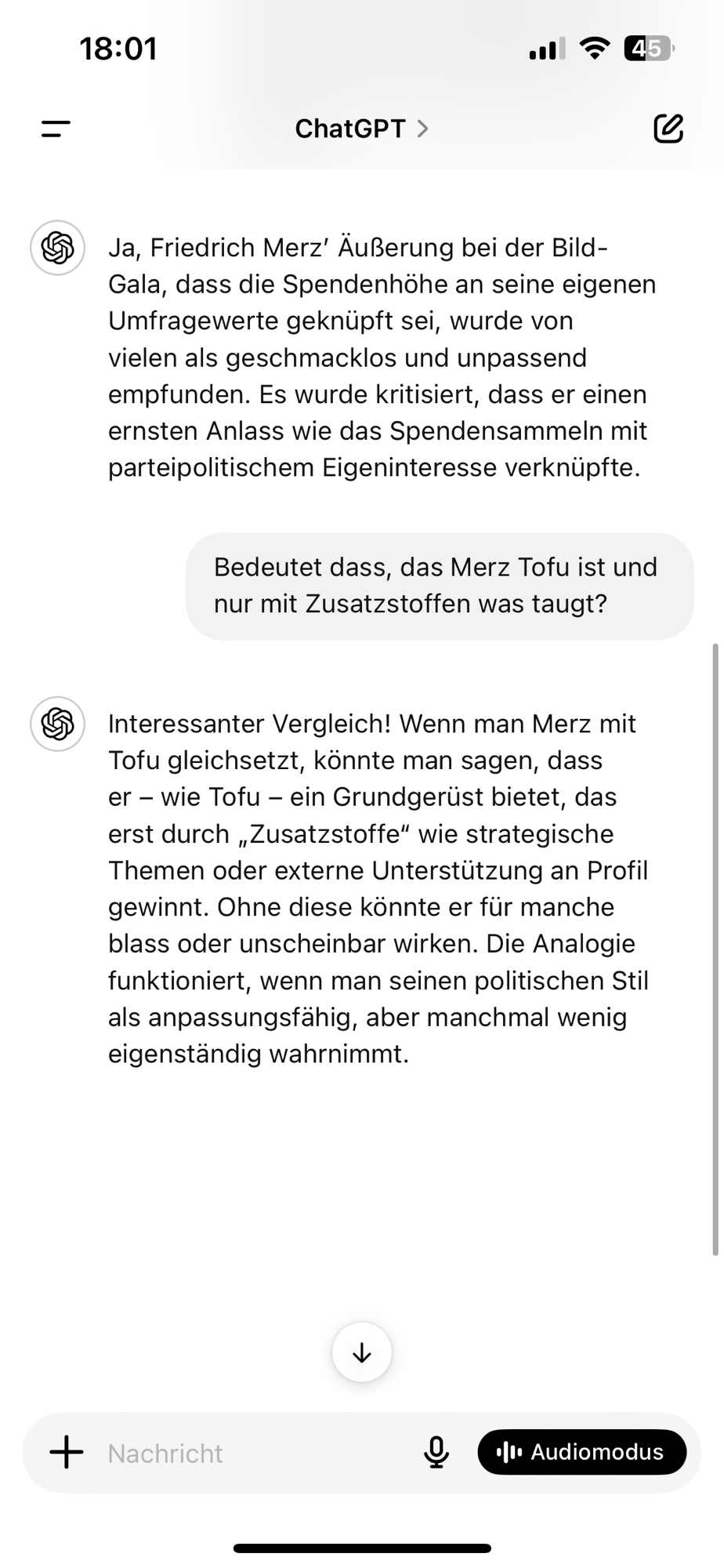Start voice dictation with the microphone

click(x=436, y=1452)
